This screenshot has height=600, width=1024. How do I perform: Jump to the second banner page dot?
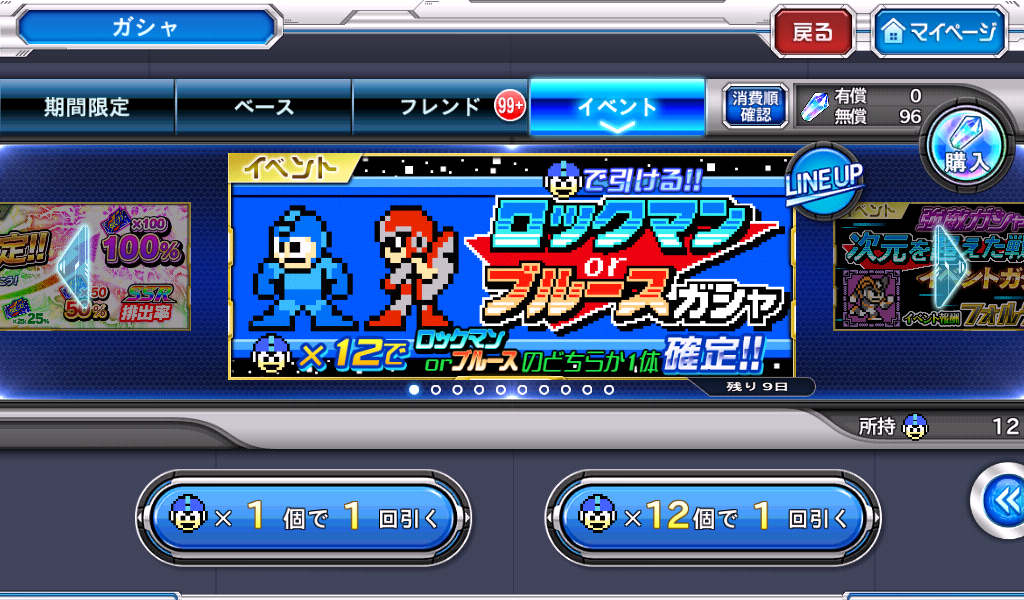(x=436, y=390)
